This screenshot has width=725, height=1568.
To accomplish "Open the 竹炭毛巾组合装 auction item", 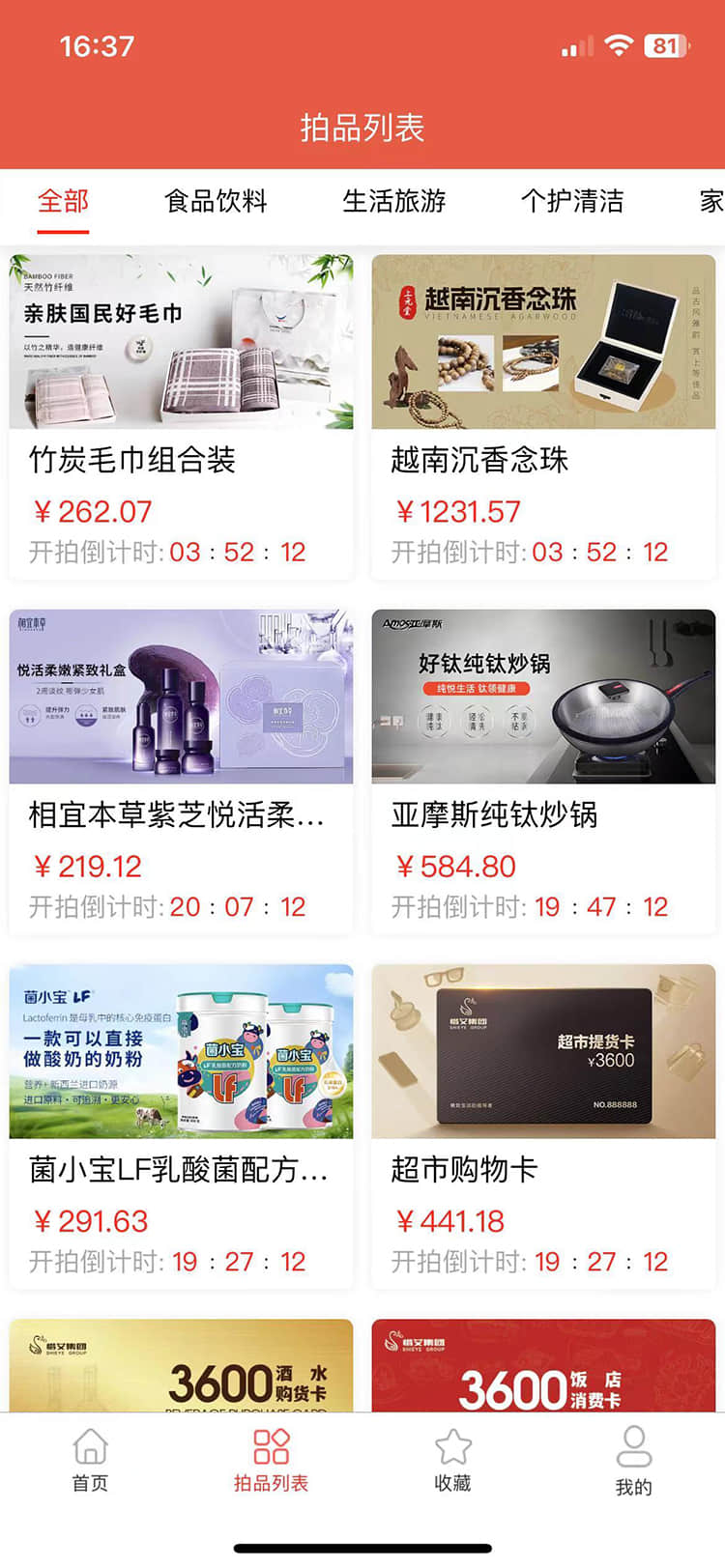I will tap(181, 415).
